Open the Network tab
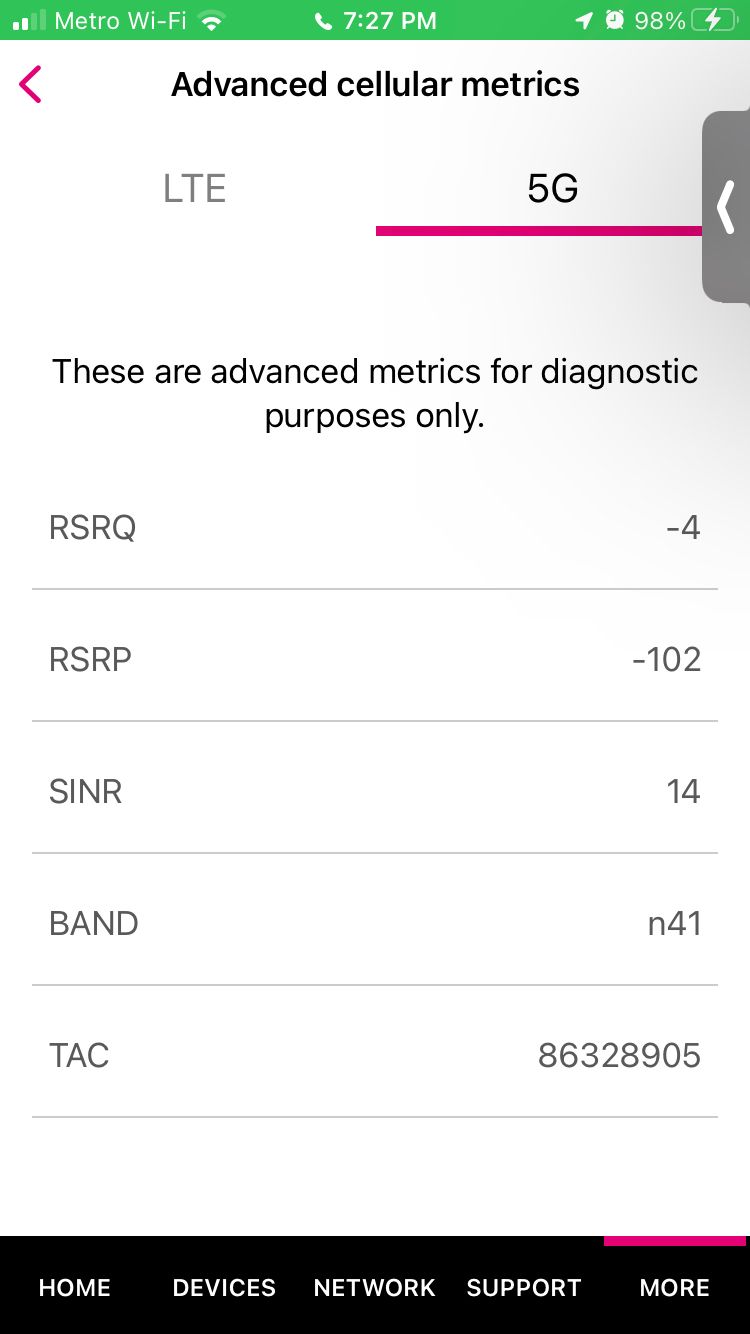Image resolution: width=750 pixels, height=1334 pixels. pyautogui.click(x=374, y=1287)
